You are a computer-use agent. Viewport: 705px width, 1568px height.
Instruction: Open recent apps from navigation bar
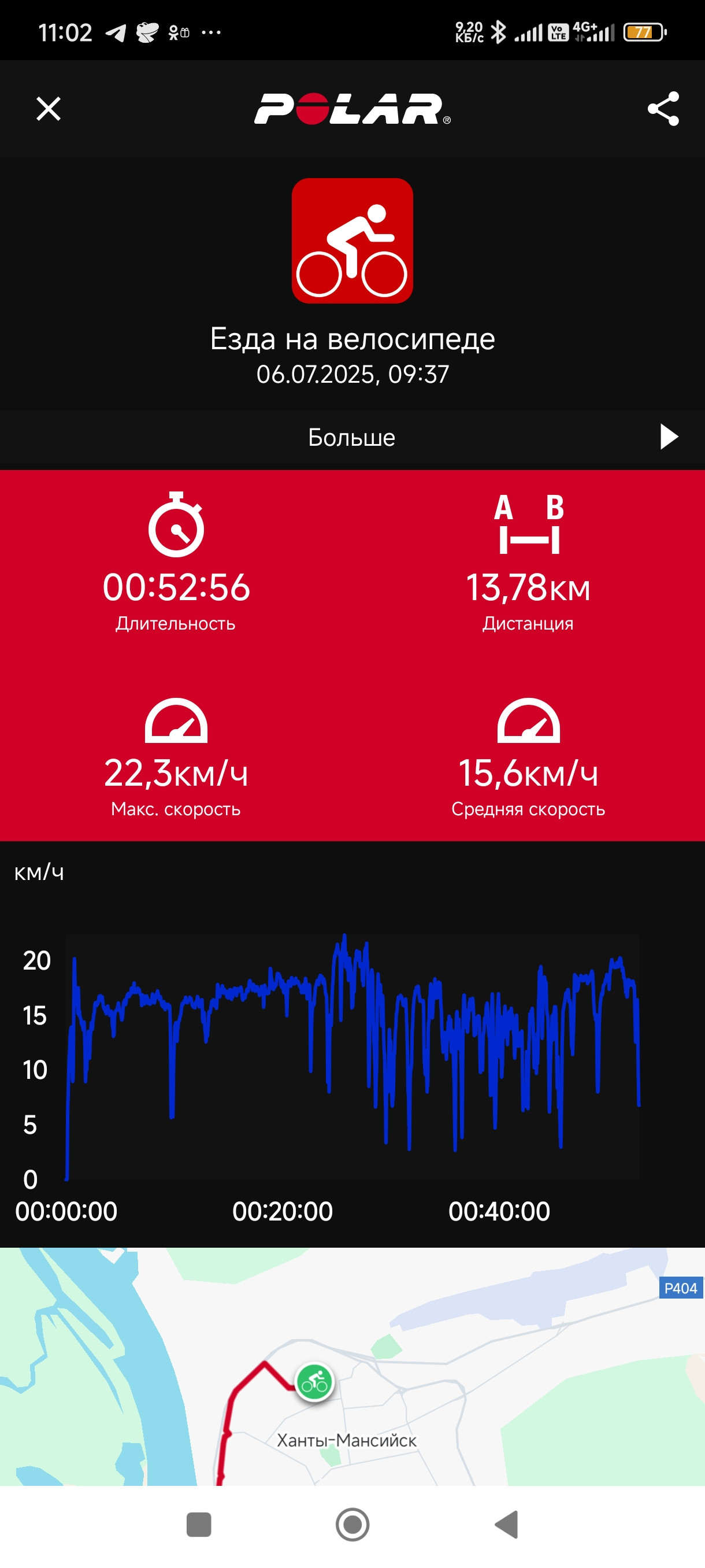click(x=198, y=1525)
